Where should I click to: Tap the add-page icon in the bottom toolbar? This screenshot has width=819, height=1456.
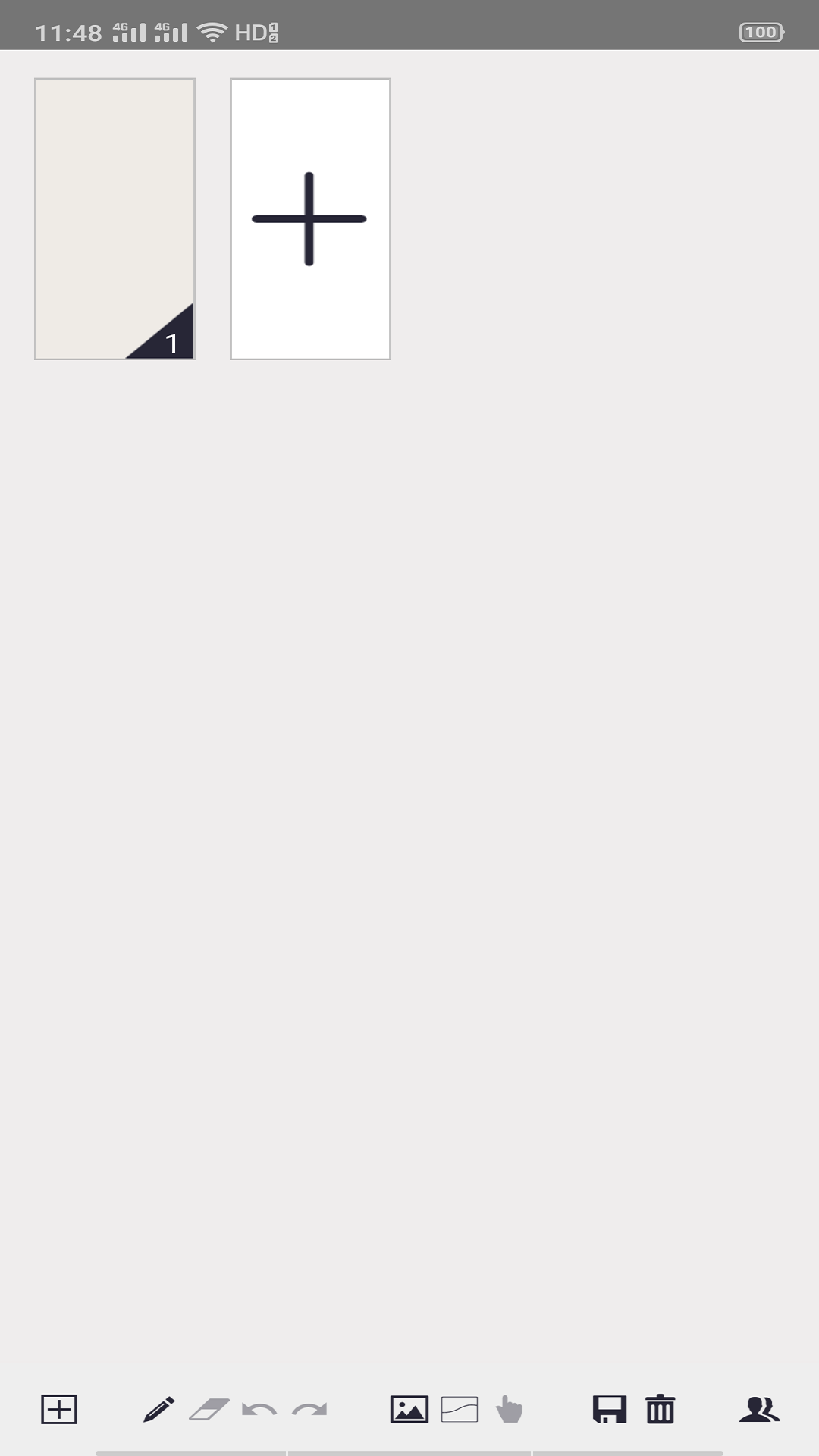pyautogui.click(x=59, y=1410)
